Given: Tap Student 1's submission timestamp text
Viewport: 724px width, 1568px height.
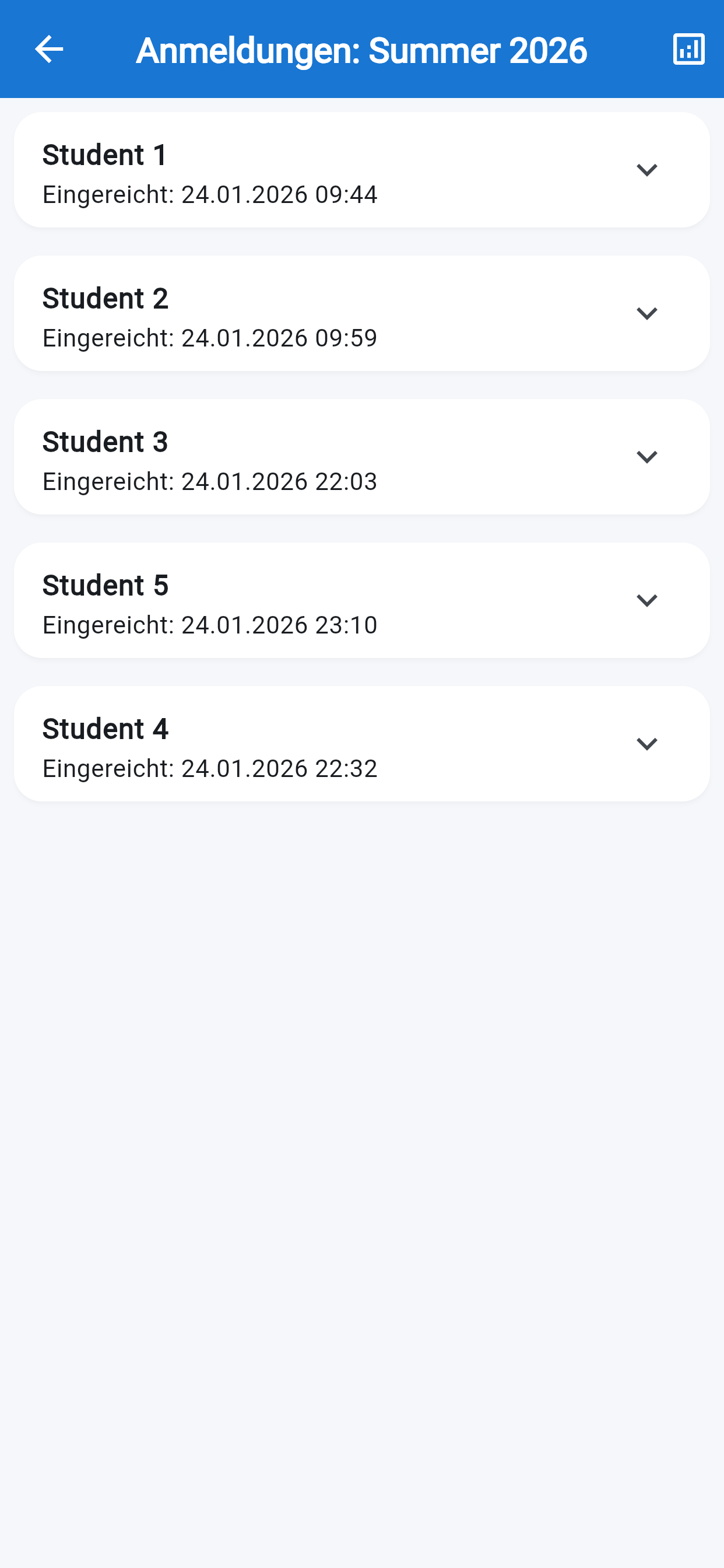Looking at the screenshot, I should (210, 195).
